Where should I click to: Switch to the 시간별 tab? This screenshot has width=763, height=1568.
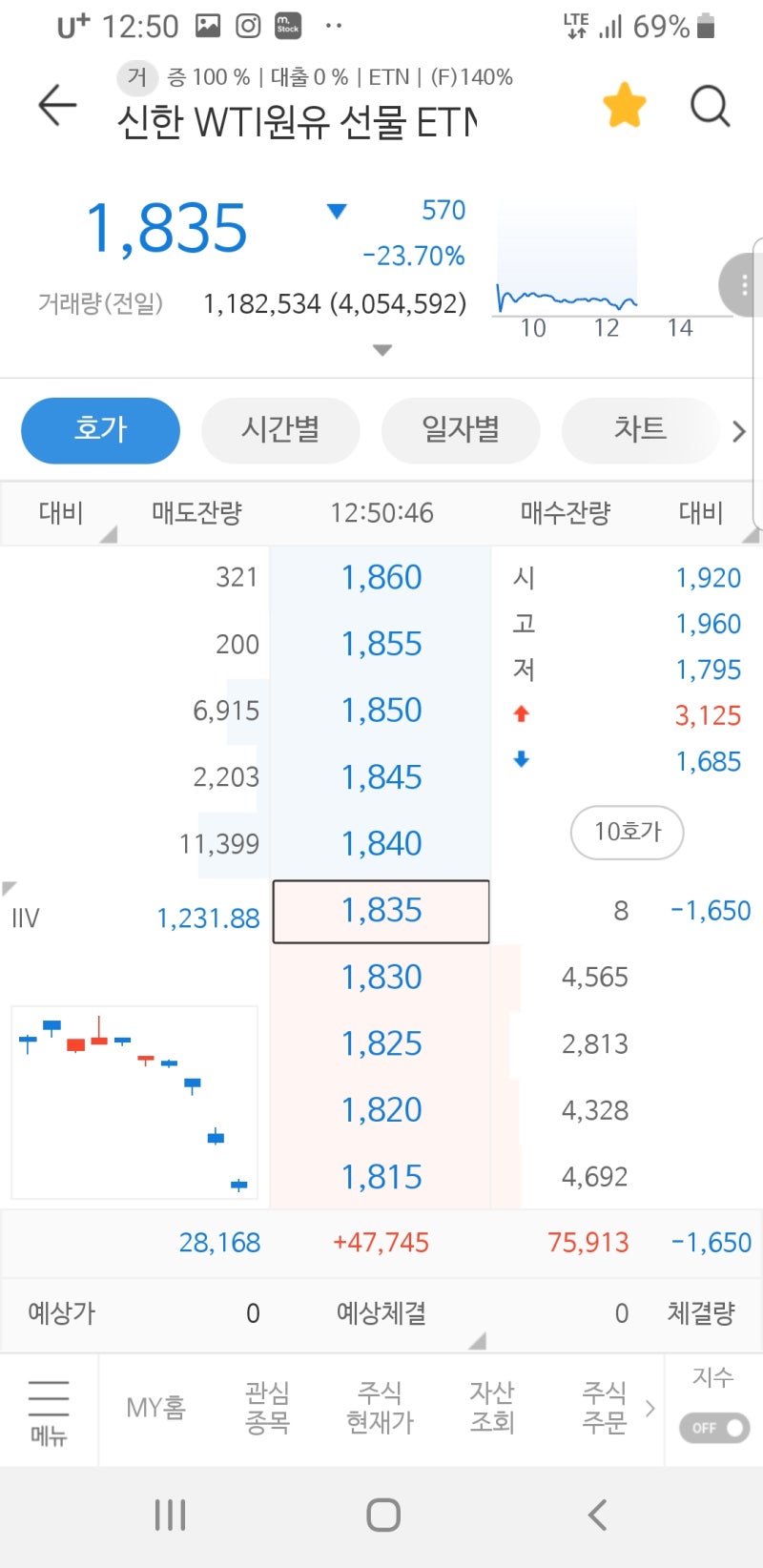[279, 430]
